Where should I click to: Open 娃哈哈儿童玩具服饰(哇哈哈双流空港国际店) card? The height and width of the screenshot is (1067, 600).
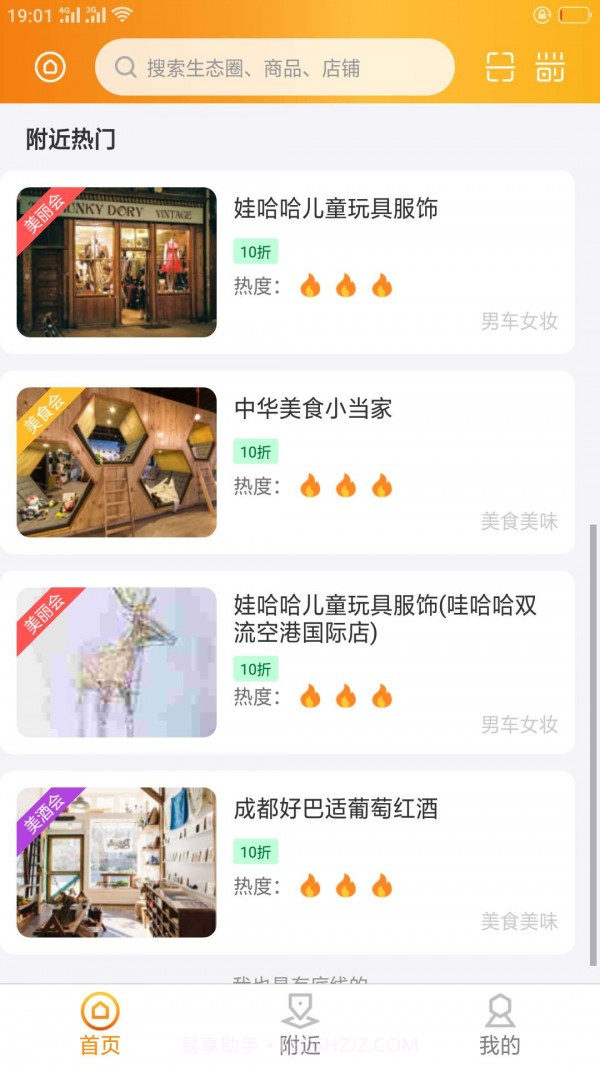pos(287,662)
